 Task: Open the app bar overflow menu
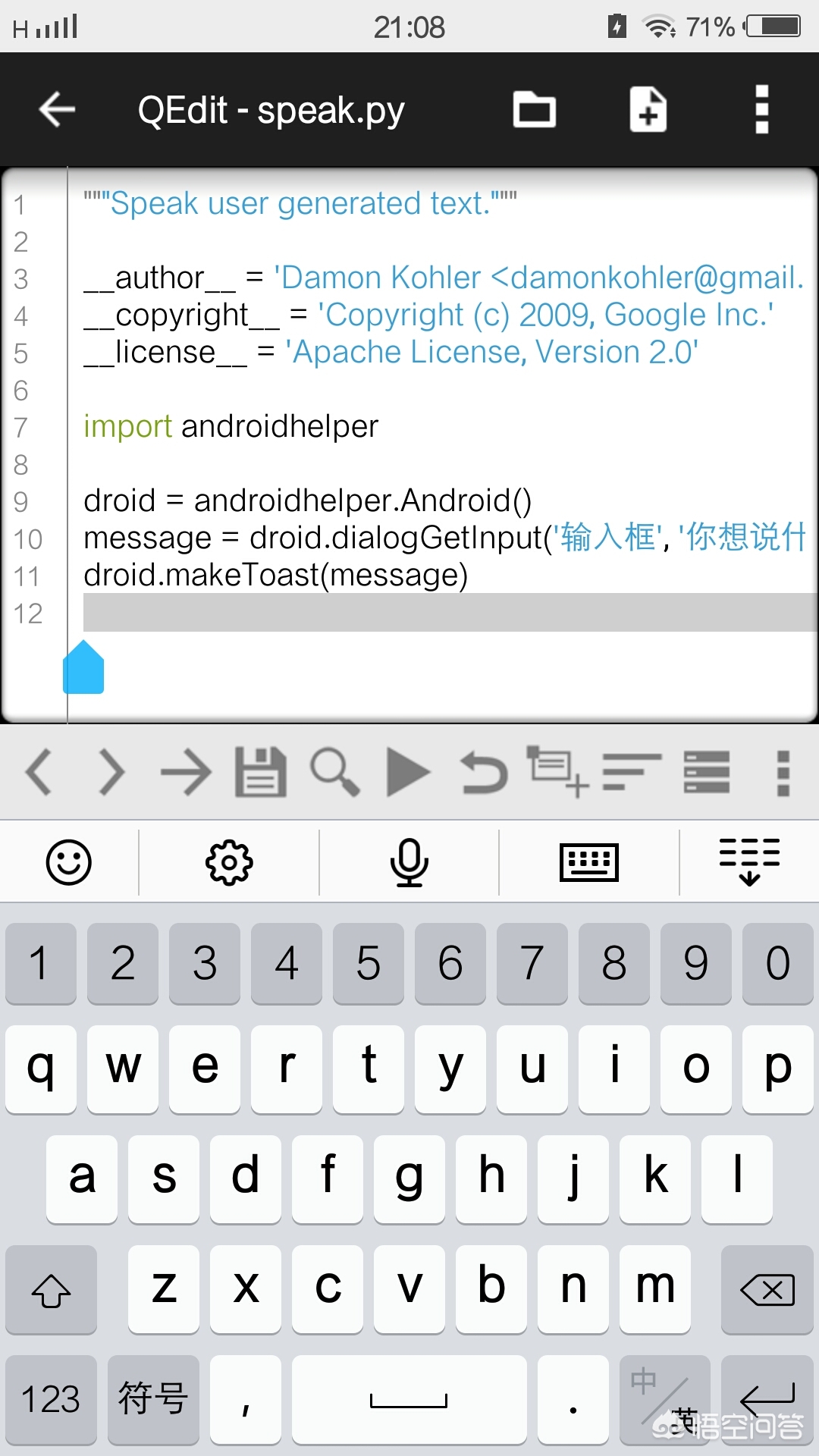(x=762, y=110)
